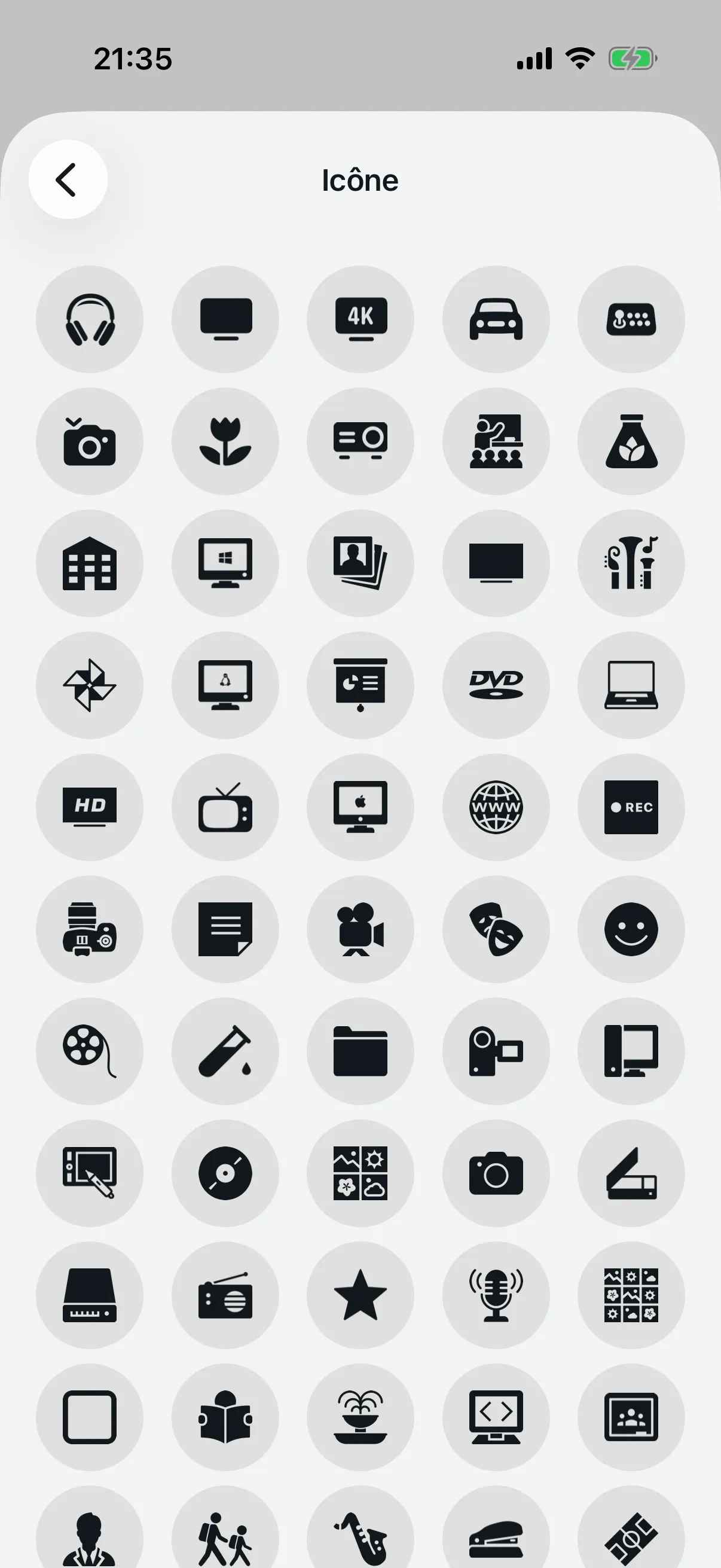Viewport: 721px width, 1568px height.
Task: Select the HD display icon
Action: pyautogui.click(x=90, y=807)
